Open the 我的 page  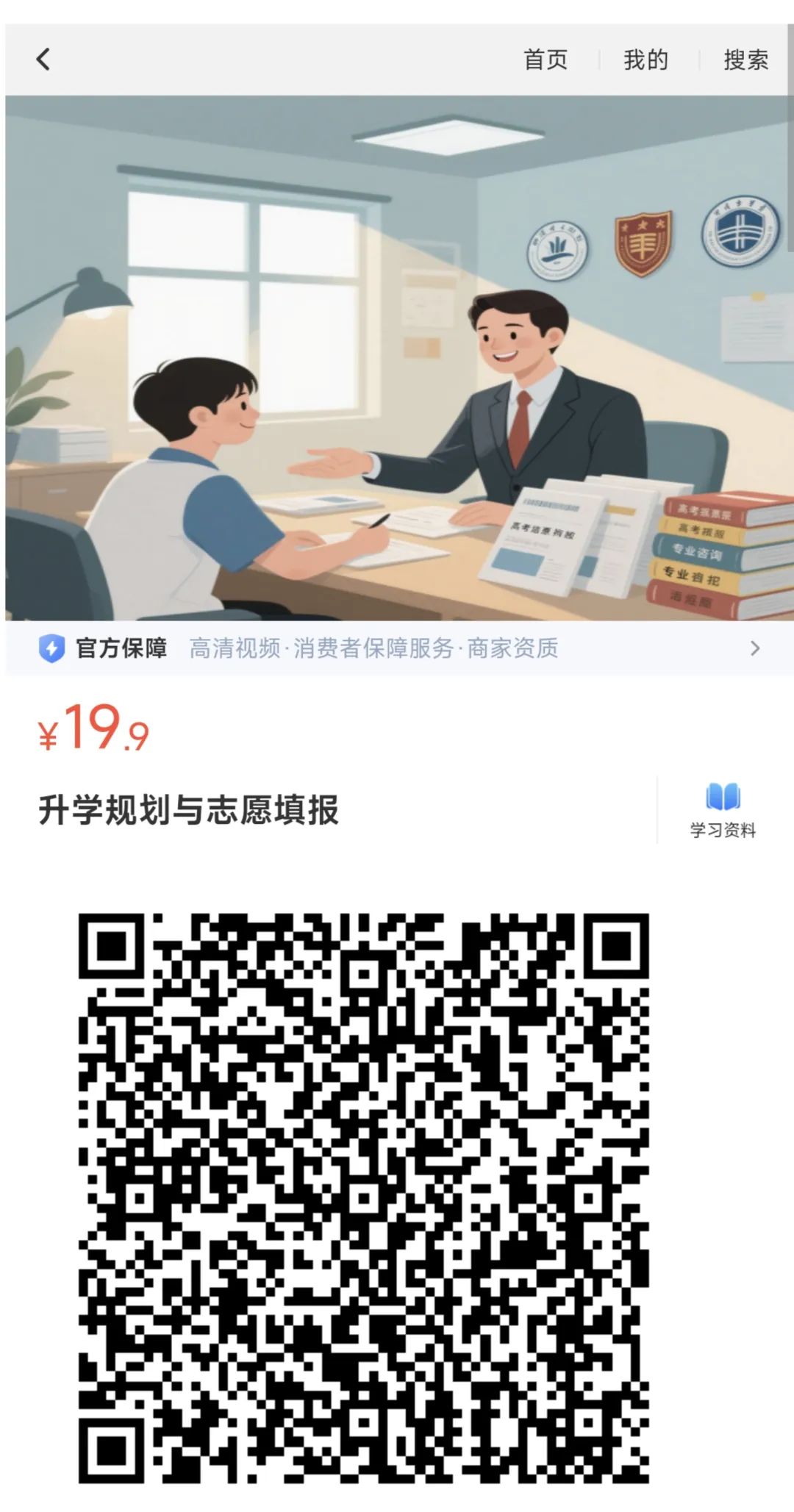(645, 60)
